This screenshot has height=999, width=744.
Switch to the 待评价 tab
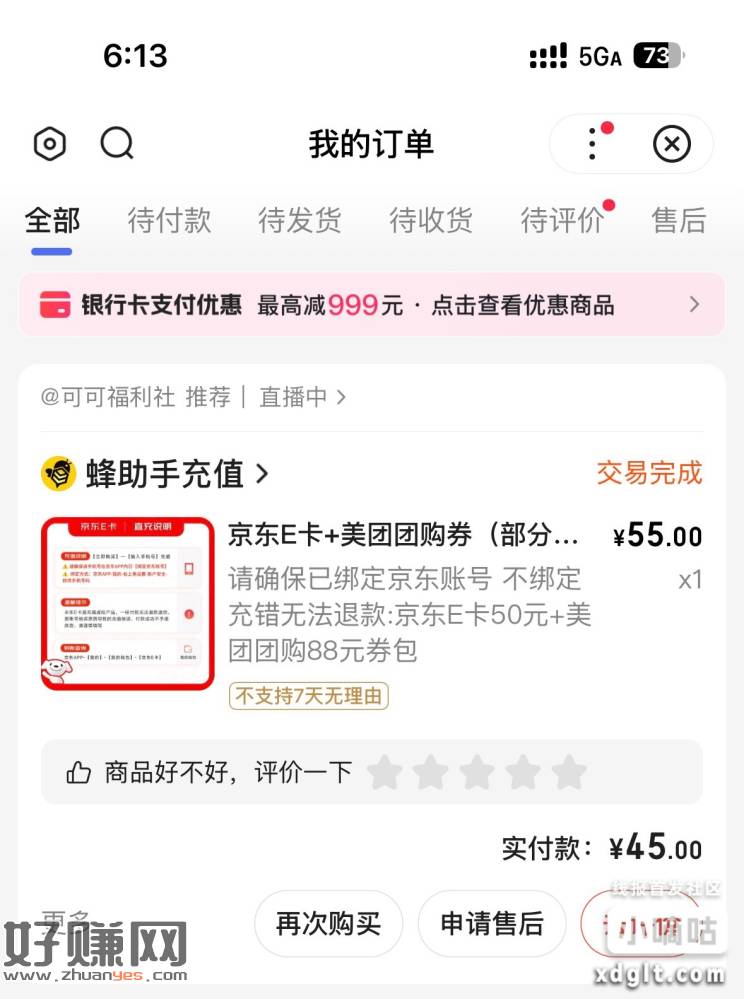562,220
